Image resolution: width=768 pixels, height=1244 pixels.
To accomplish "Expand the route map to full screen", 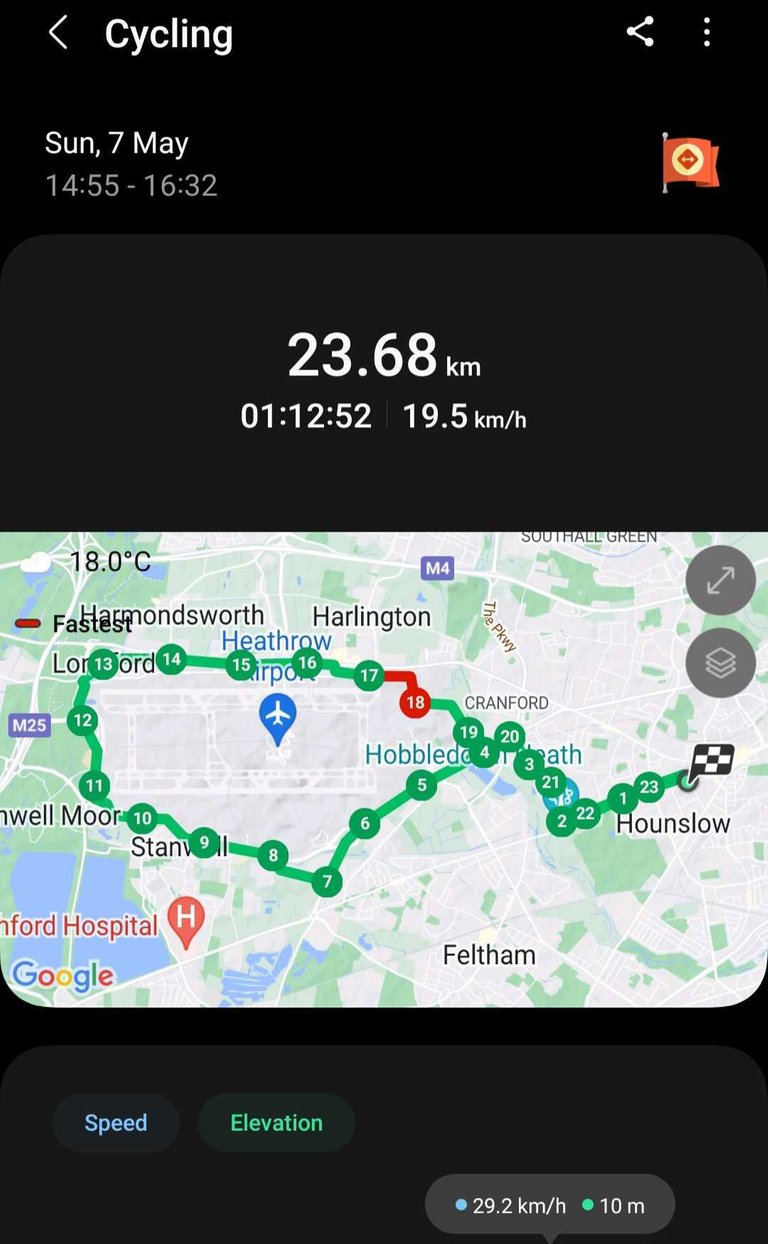I will point(720,580).
